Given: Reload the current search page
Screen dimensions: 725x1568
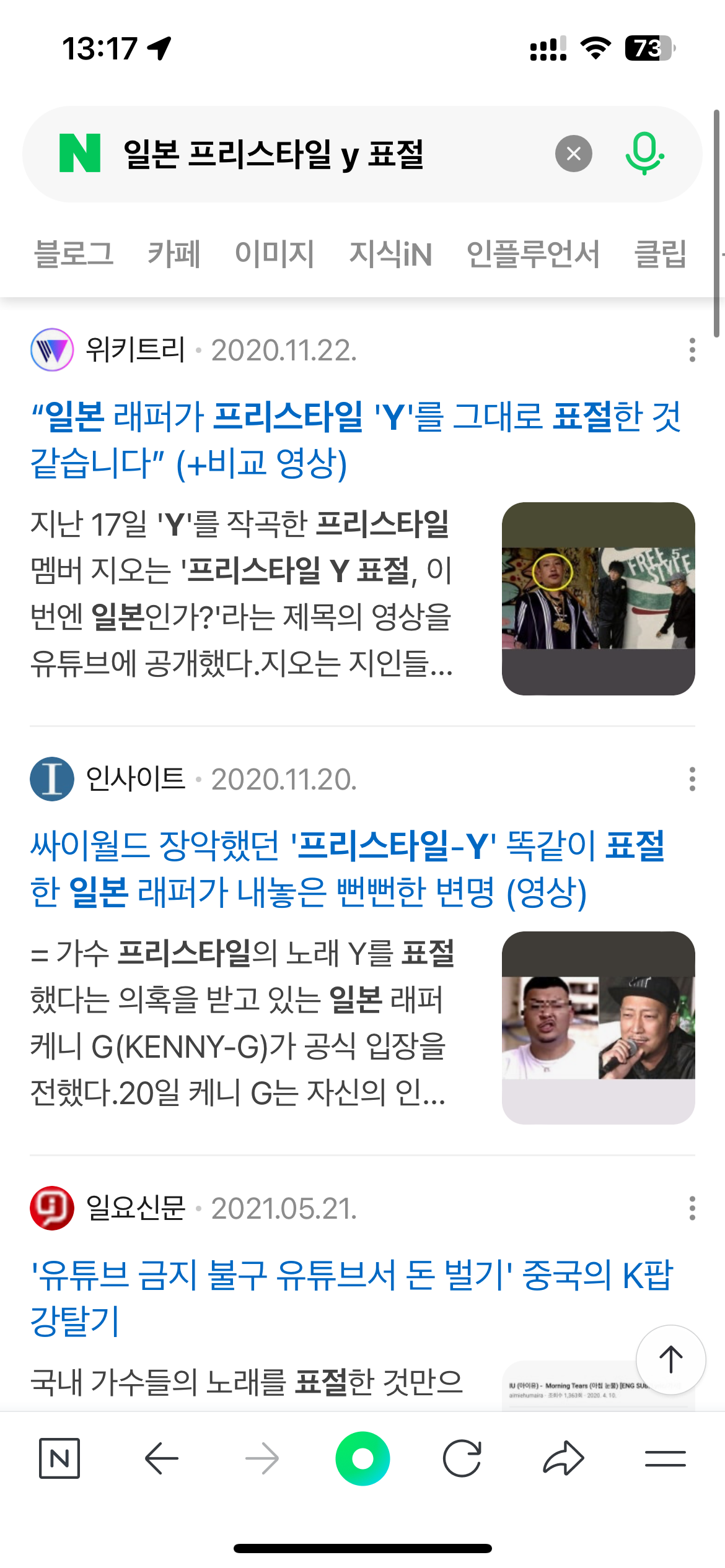Looking at the screenshot, I should pyautogui.click(x=462, y=1458).
